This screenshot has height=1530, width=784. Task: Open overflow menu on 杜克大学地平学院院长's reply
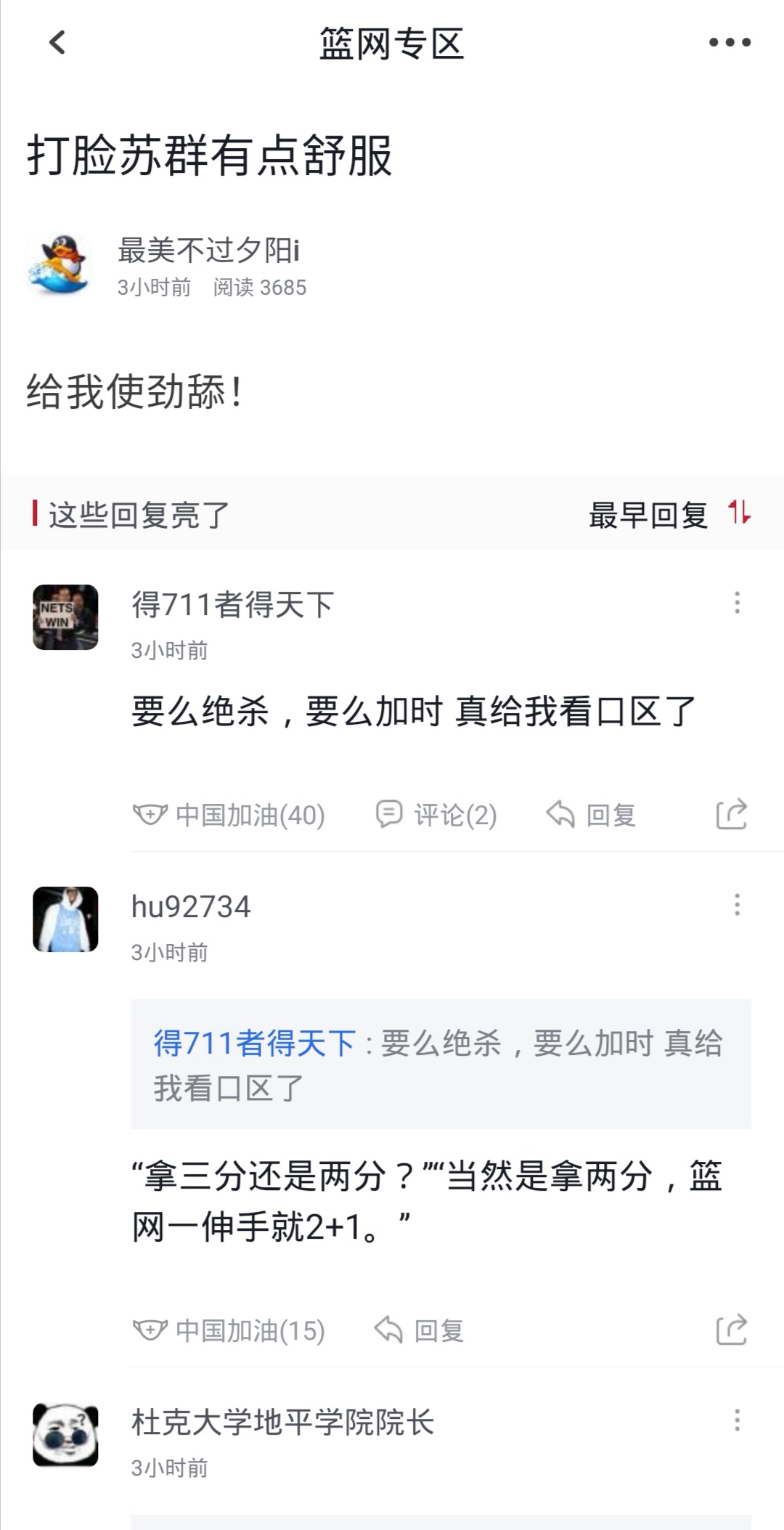click(x=737, y=1420)
